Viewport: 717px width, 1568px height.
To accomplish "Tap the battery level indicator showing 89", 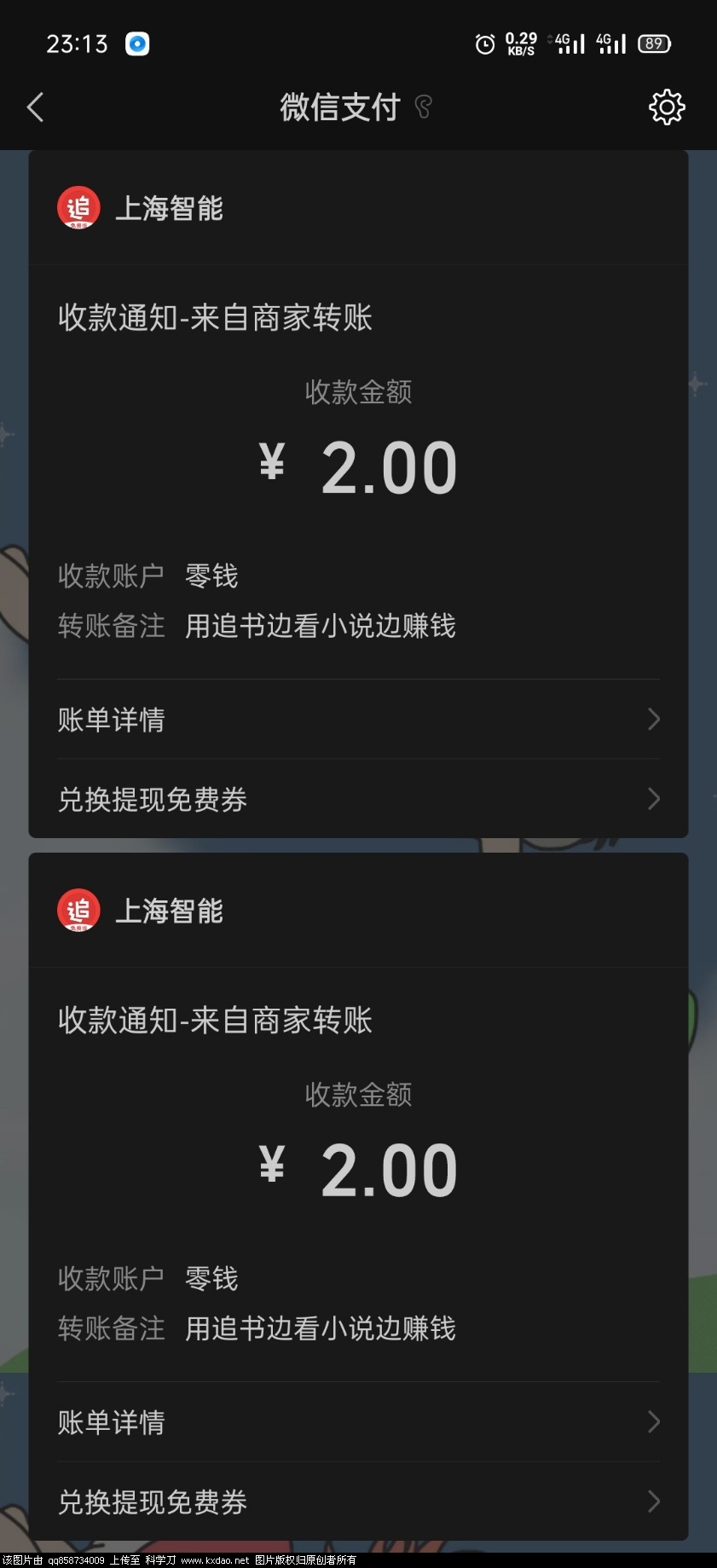I will coord(654,43).
